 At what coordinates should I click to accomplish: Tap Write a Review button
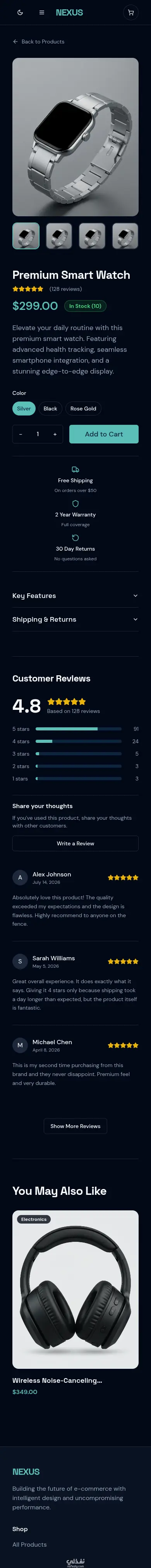click(x=75, y=843)
